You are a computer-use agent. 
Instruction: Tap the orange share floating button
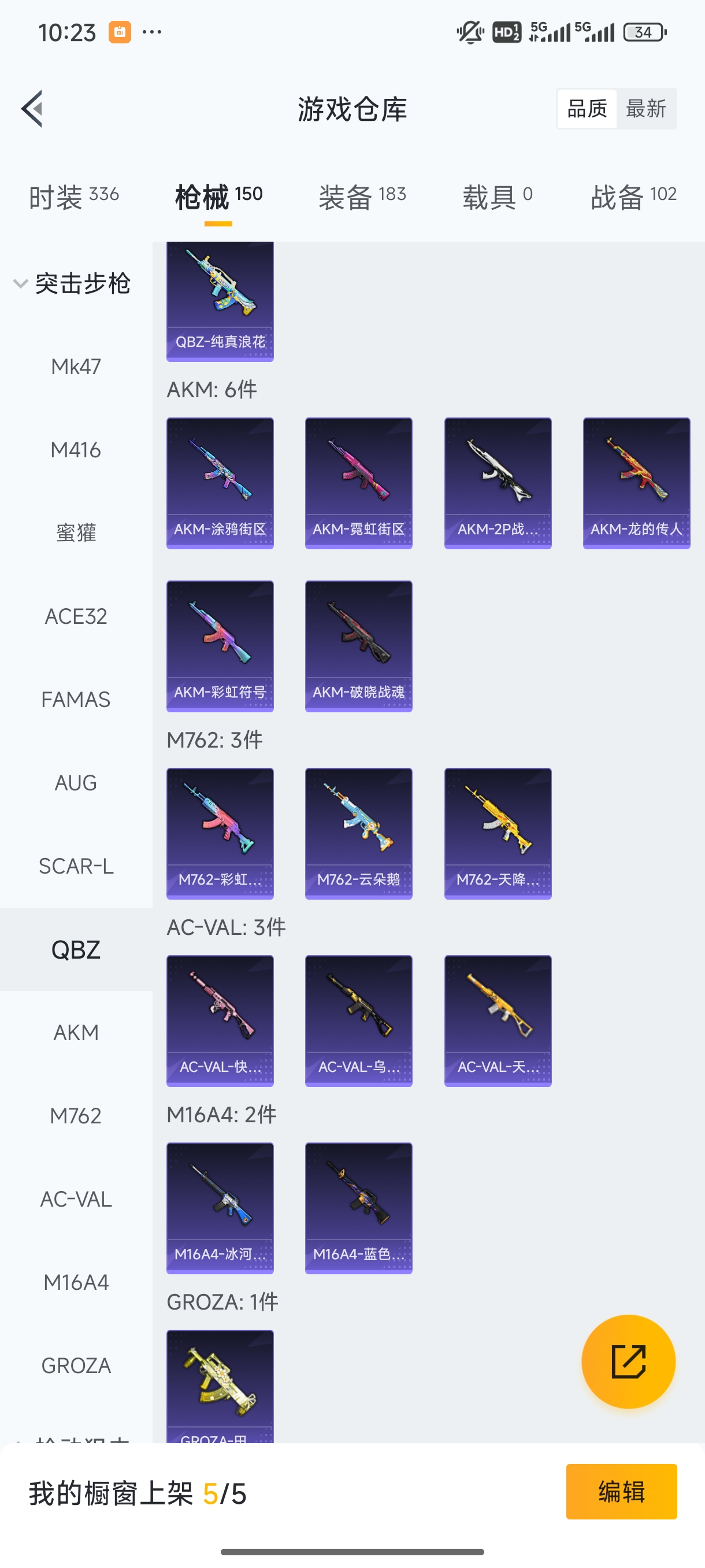(628, 1362)
